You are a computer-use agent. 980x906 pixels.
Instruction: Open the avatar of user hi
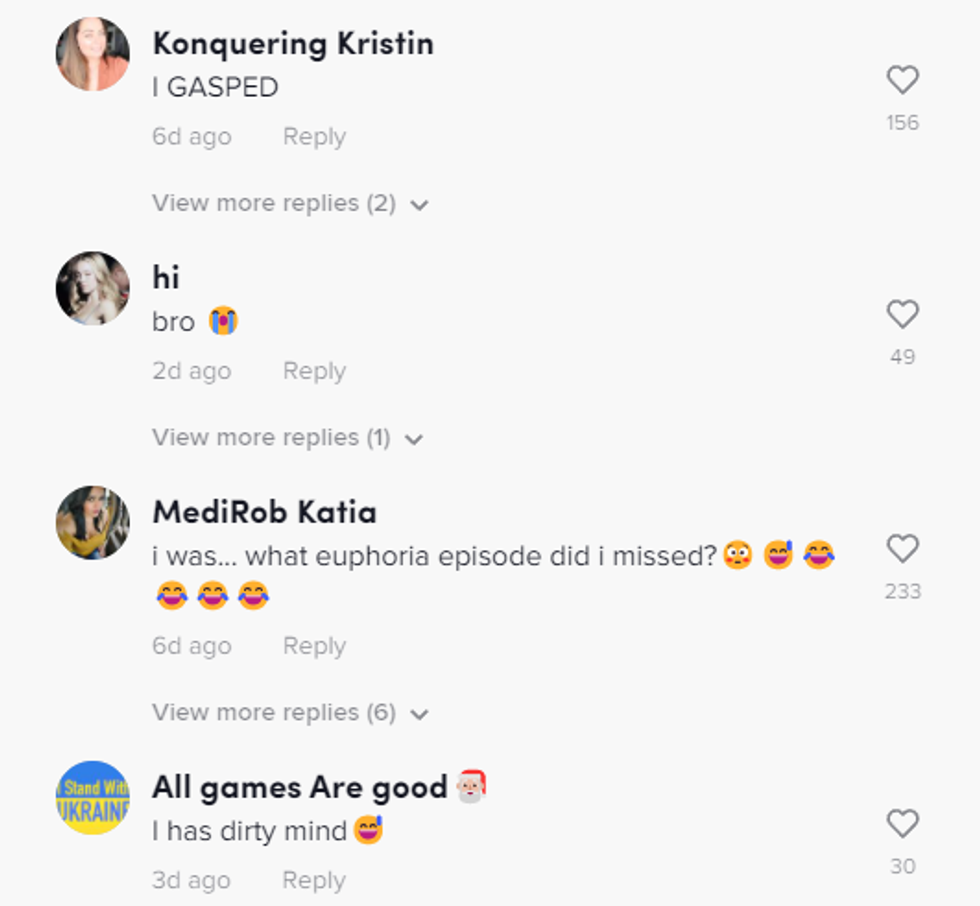92,288
